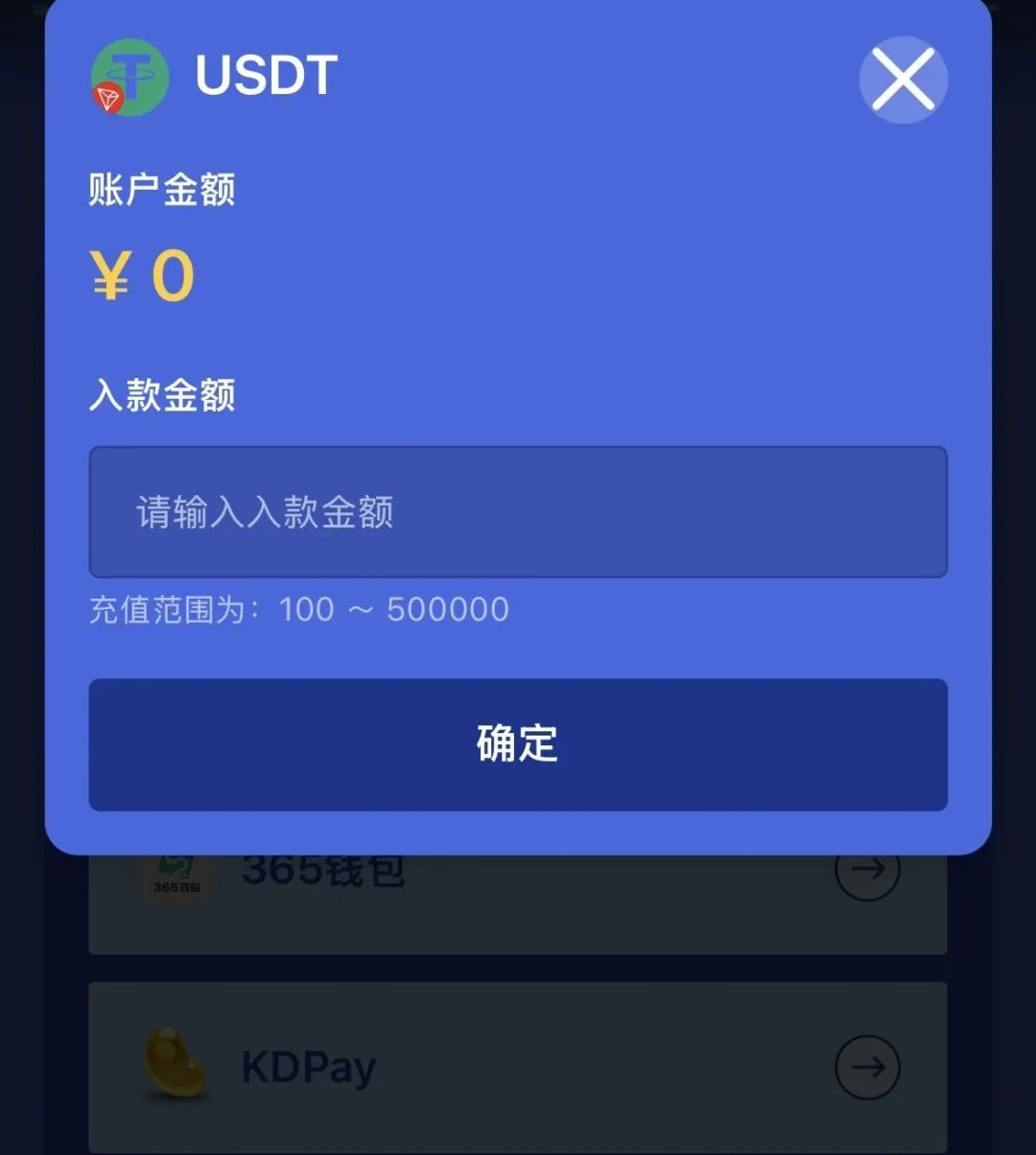Click the 100 minimum recharge value
This screenshot has width=1036, height=1155.
pyautogui.click(x=305, y=609)
